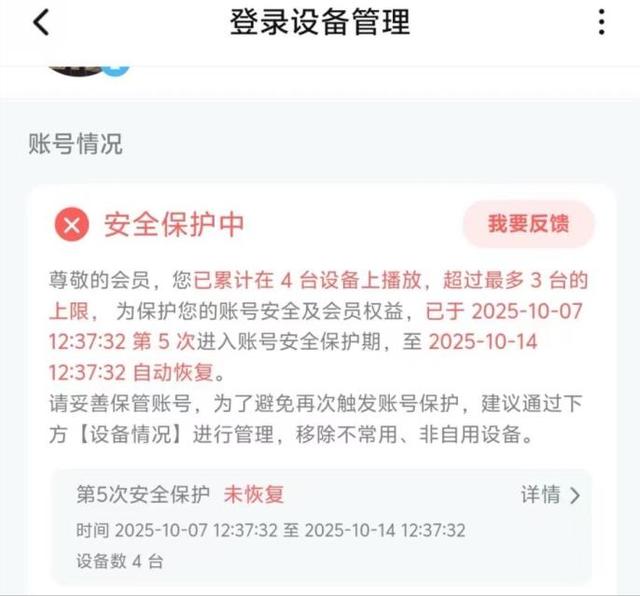Open 详情 of 第5次安全保护 record

click(x=550, y=494)
